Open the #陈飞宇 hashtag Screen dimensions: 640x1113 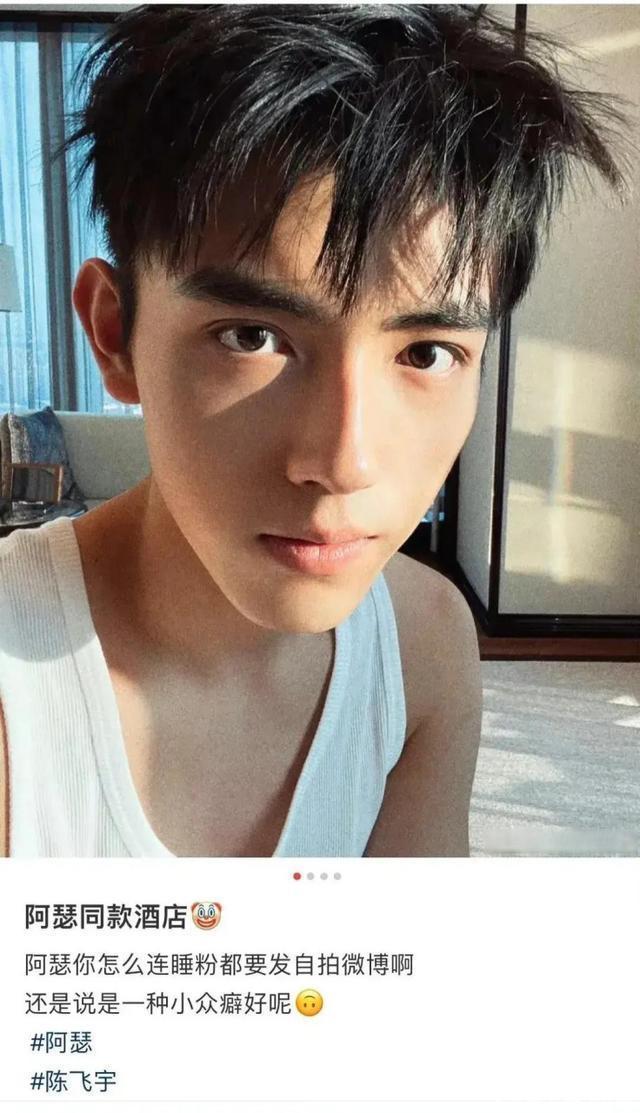pyautogui.click(x=73, y=1080)
